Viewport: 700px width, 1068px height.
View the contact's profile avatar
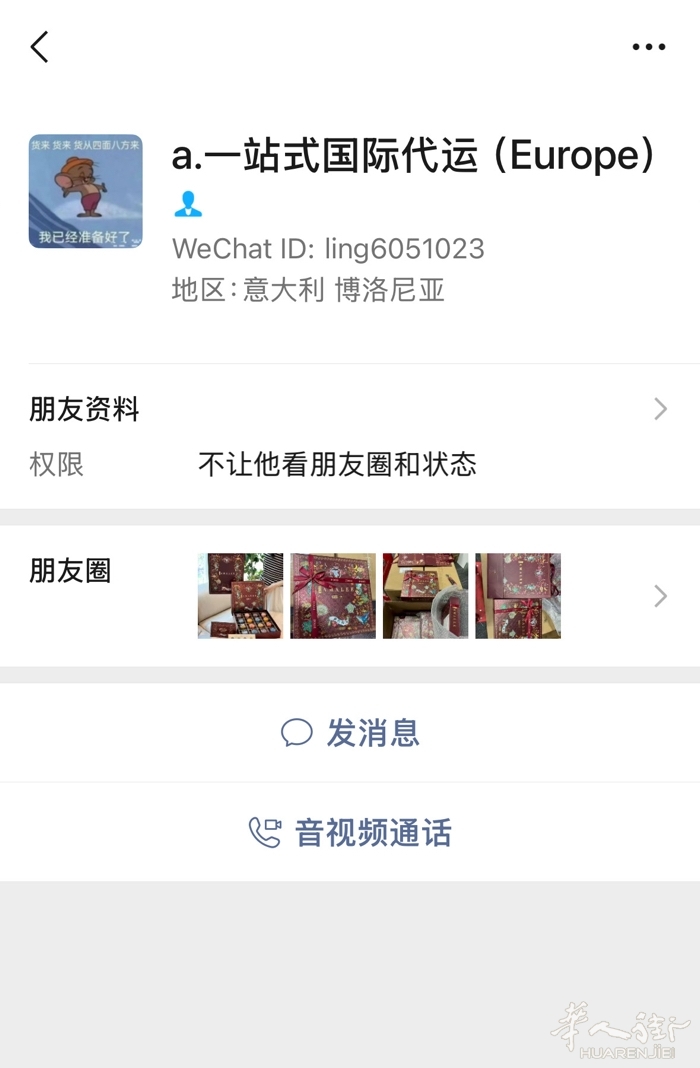[x=86, y=191]
